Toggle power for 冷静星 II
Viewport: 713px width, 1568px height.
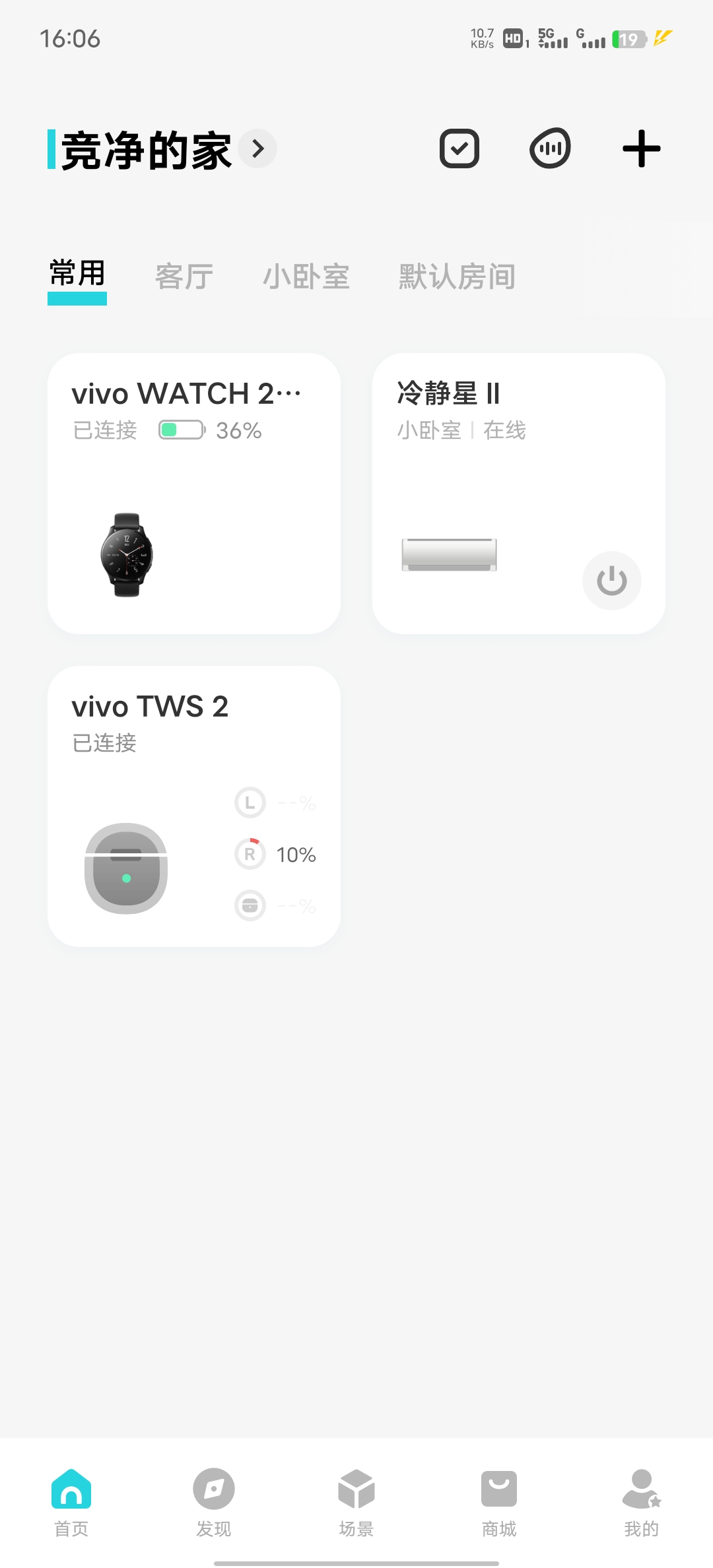point(611,581)
